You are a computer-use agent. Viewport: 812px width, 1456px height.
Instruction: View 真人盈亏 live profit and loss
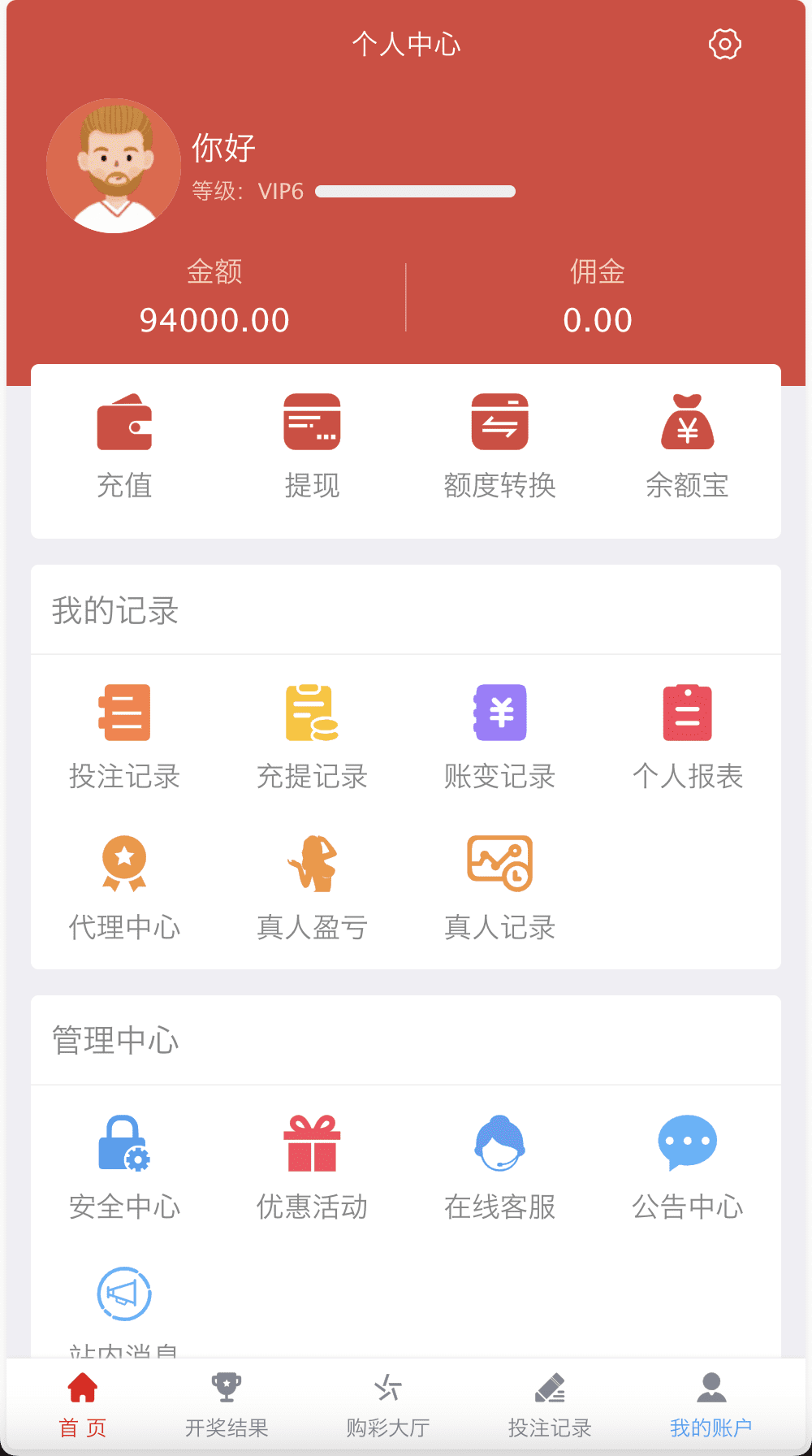tap(312, 887)
